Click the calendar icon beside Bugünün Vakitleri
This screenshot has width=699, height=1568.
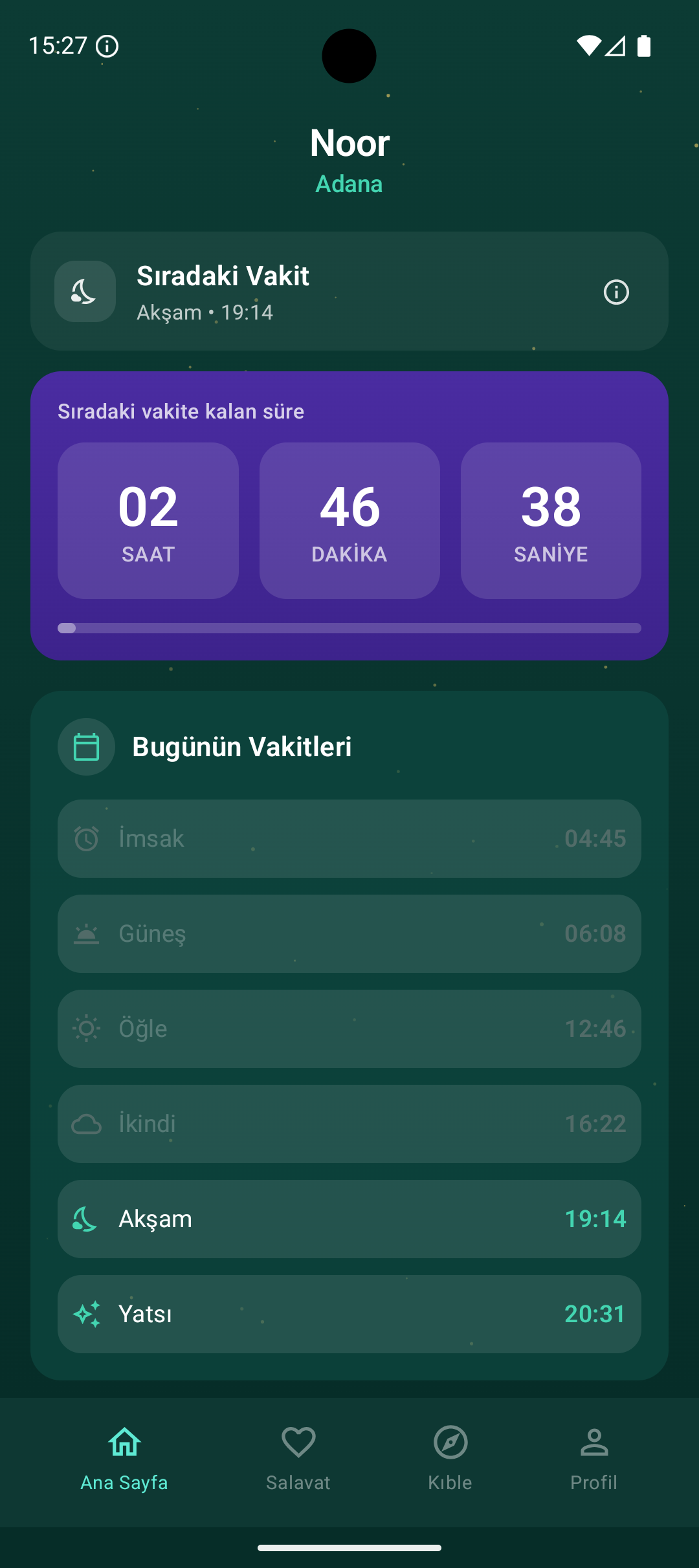click(87, 747)
